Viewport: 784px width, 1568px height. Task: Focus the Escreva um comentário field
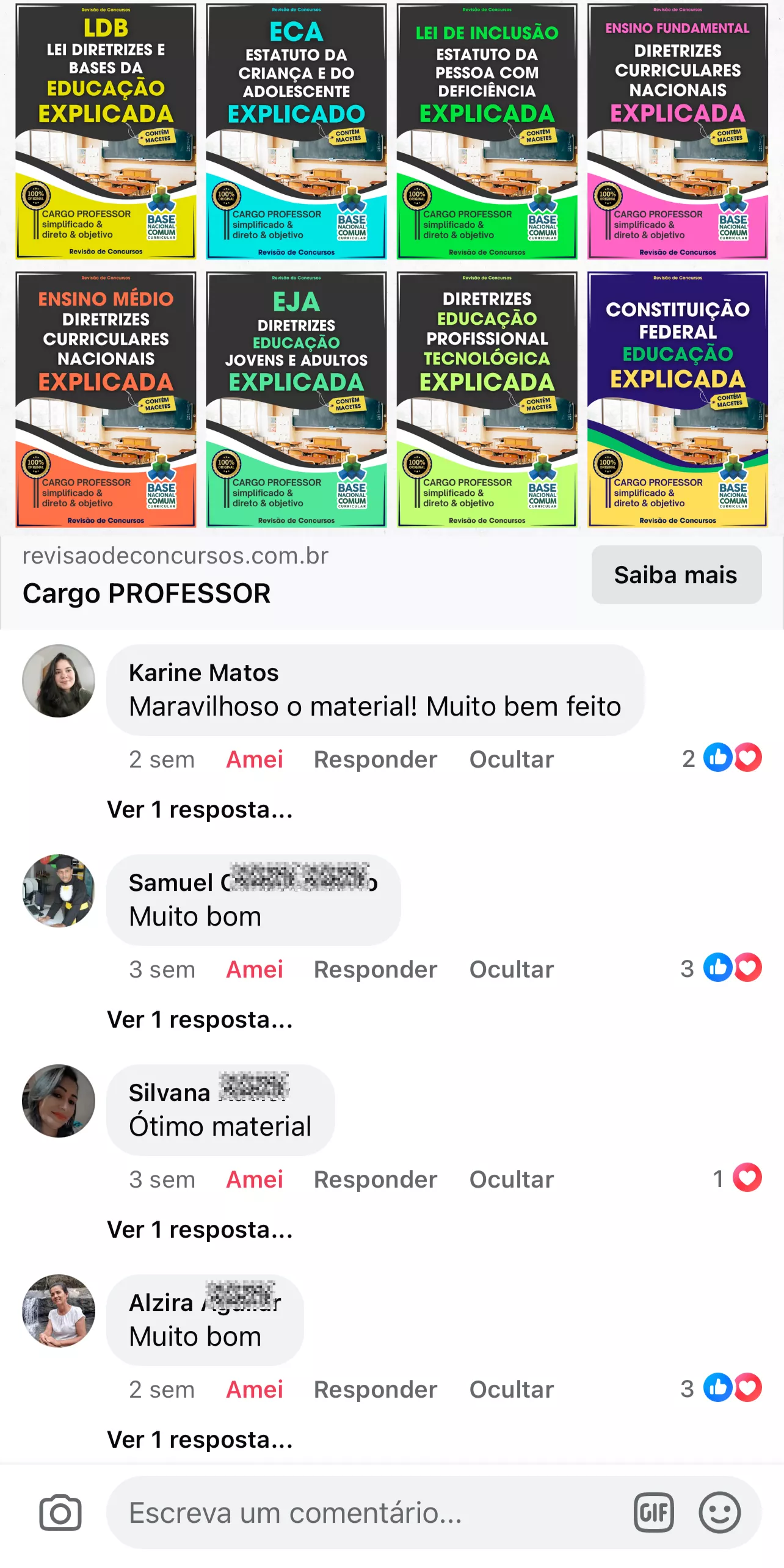coord(366,1513)
